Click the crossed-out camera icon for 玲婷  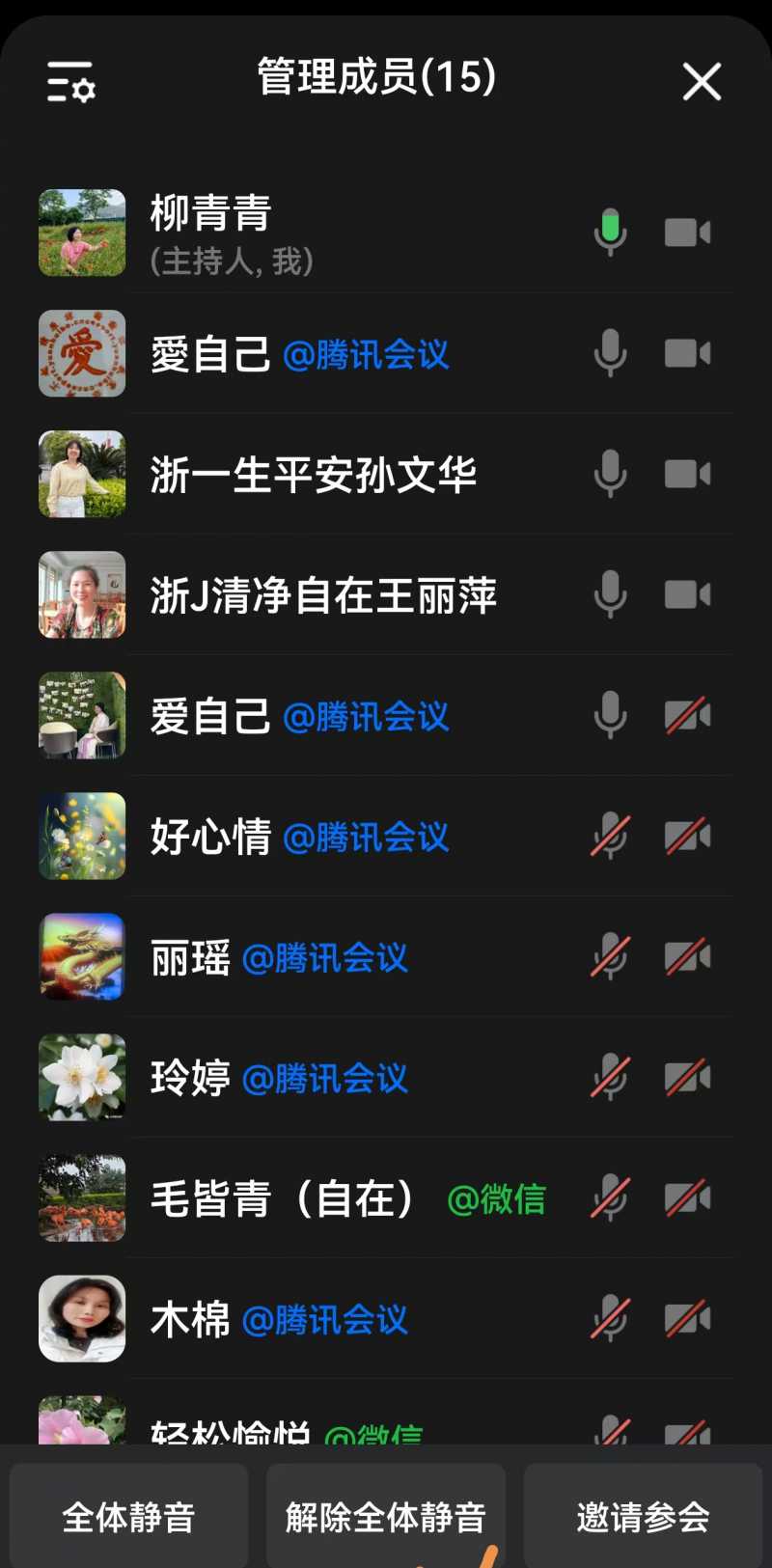click(x=686, y=1078)
